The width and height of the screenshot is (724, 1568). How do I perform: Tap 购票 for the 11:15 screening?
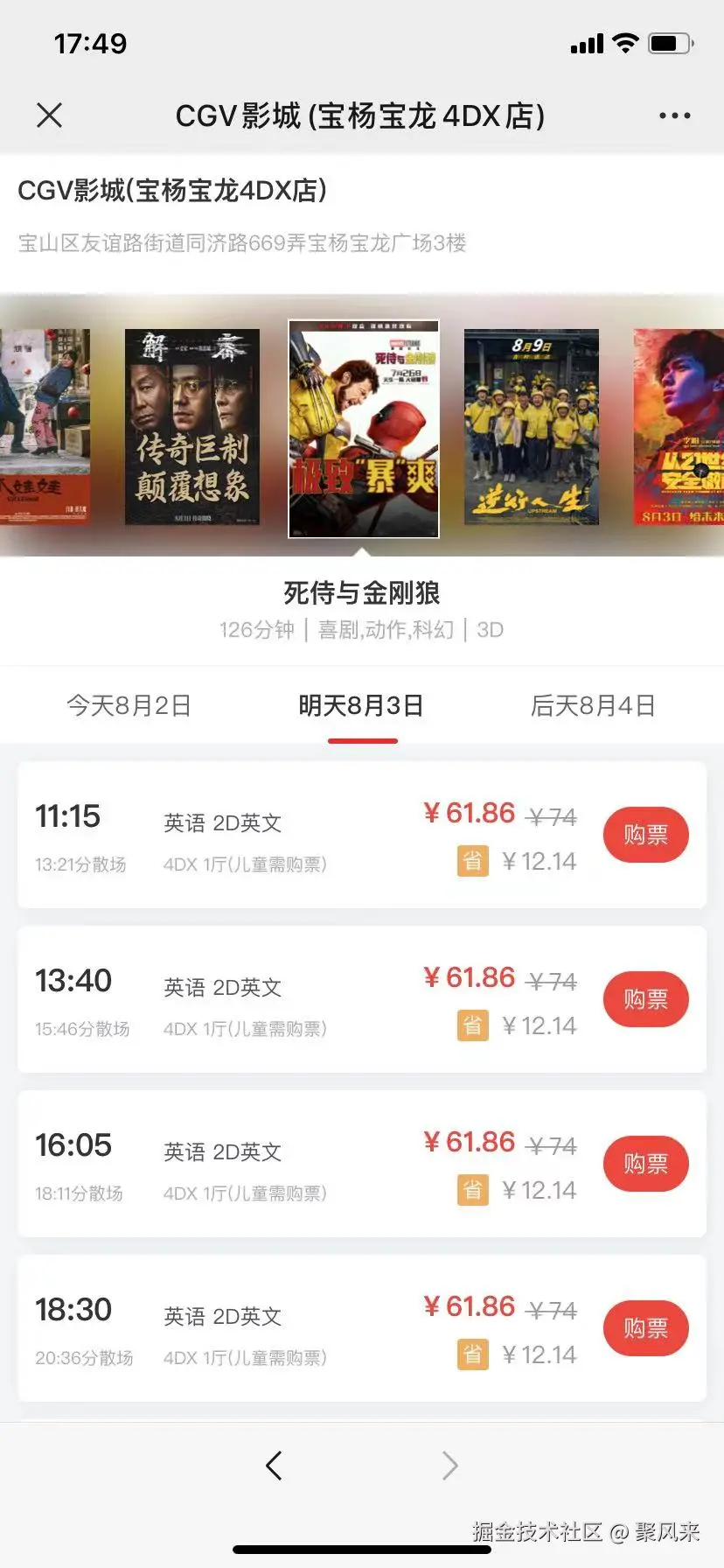(646, 835)
